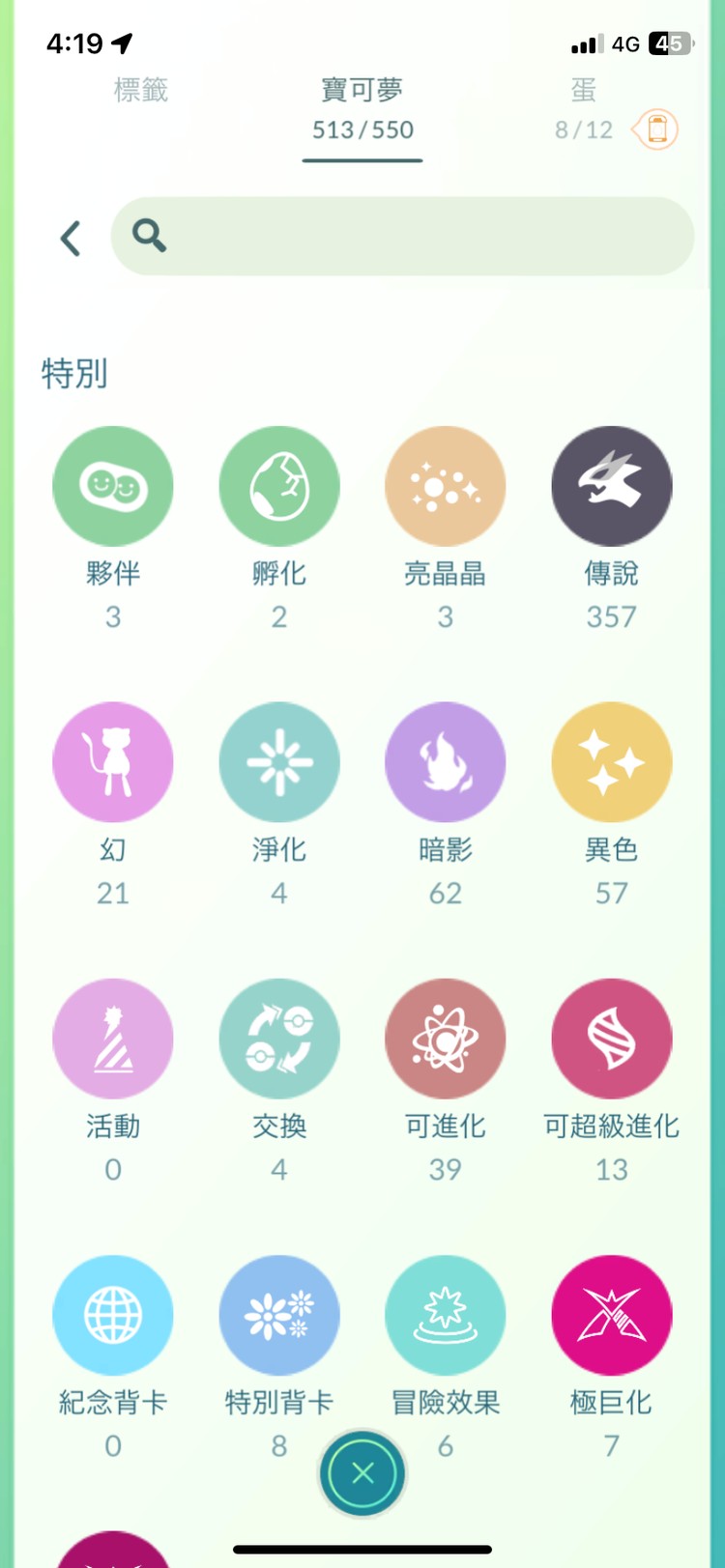Open the 孵化 hatched filter

click(x=279, y=485)
